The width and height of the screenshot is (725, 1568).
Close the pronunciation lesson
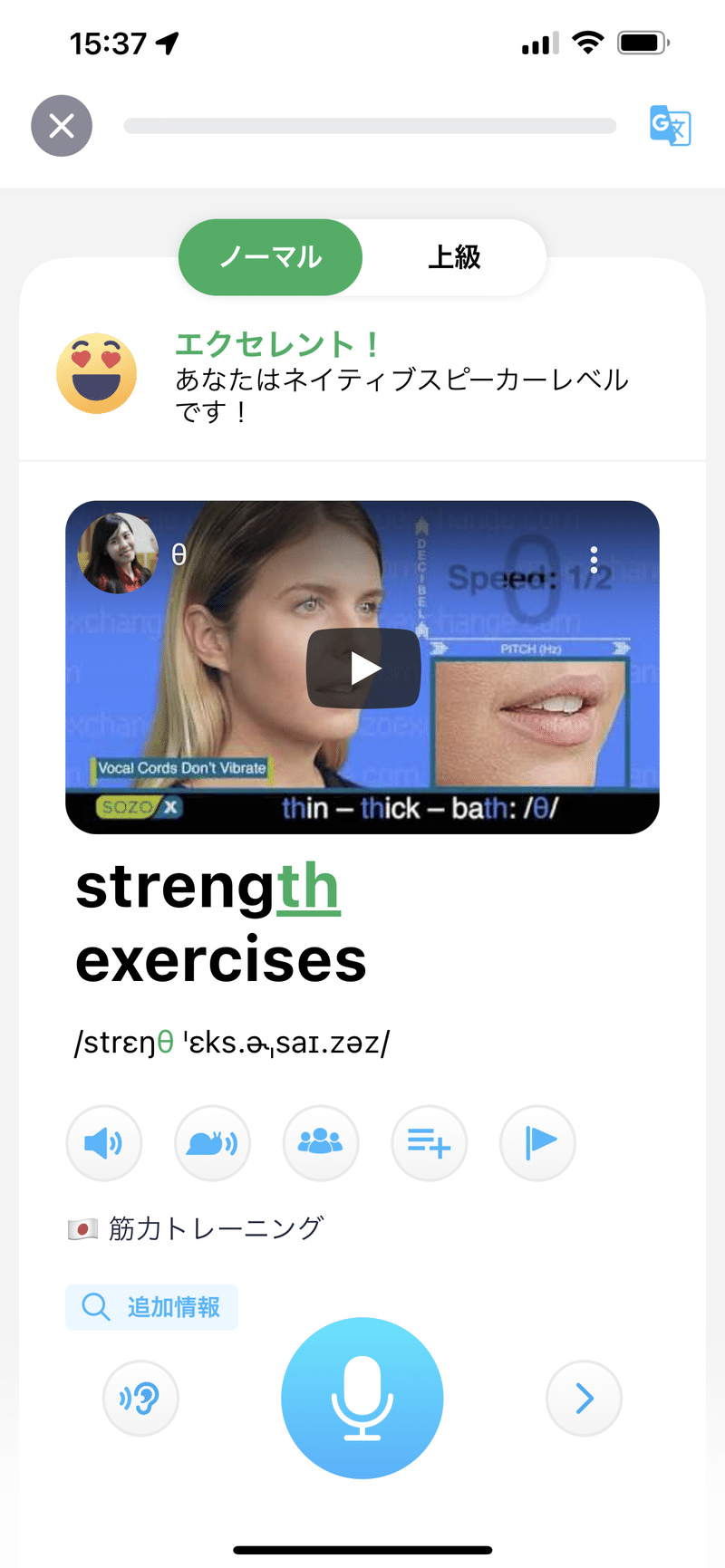coord(62,126)
